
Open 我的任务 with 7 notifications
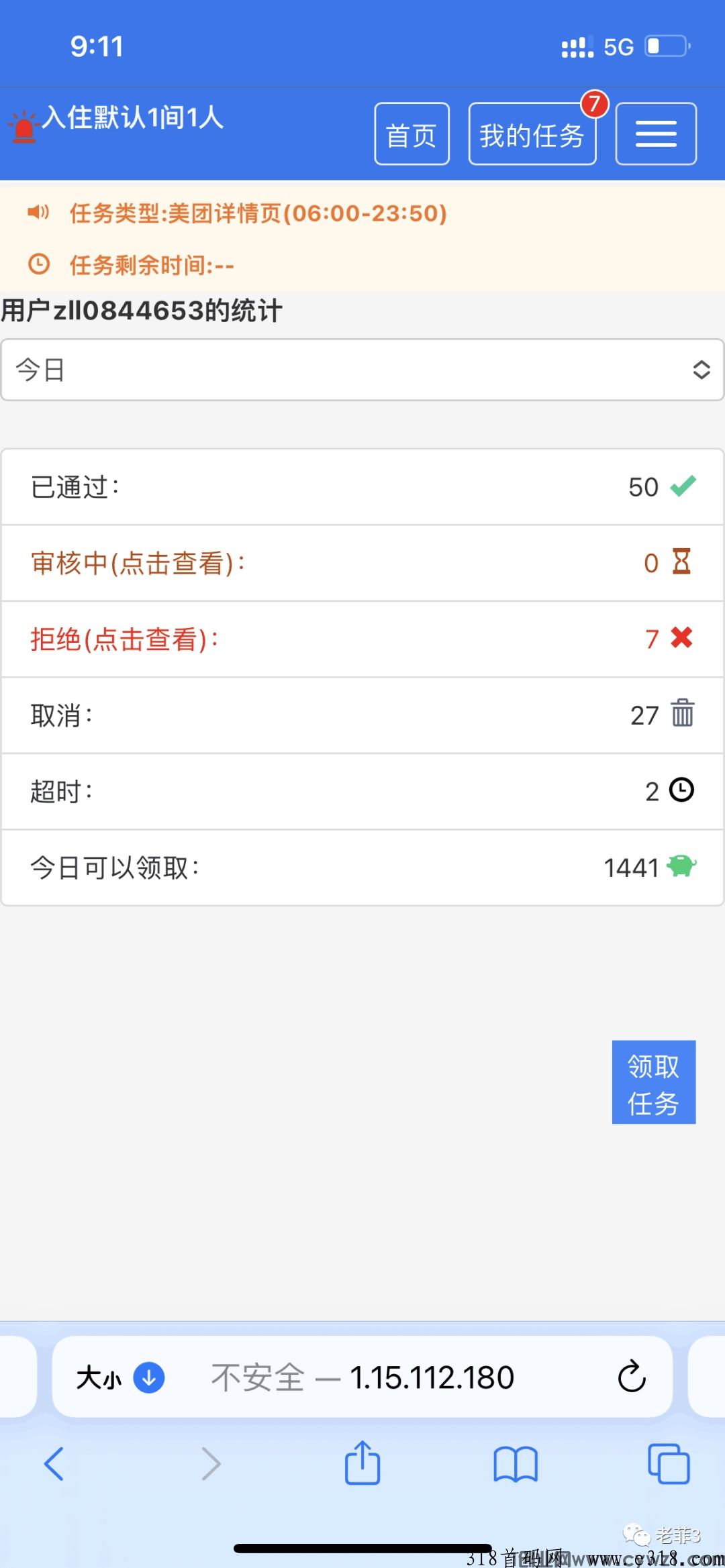pos(532,134)
